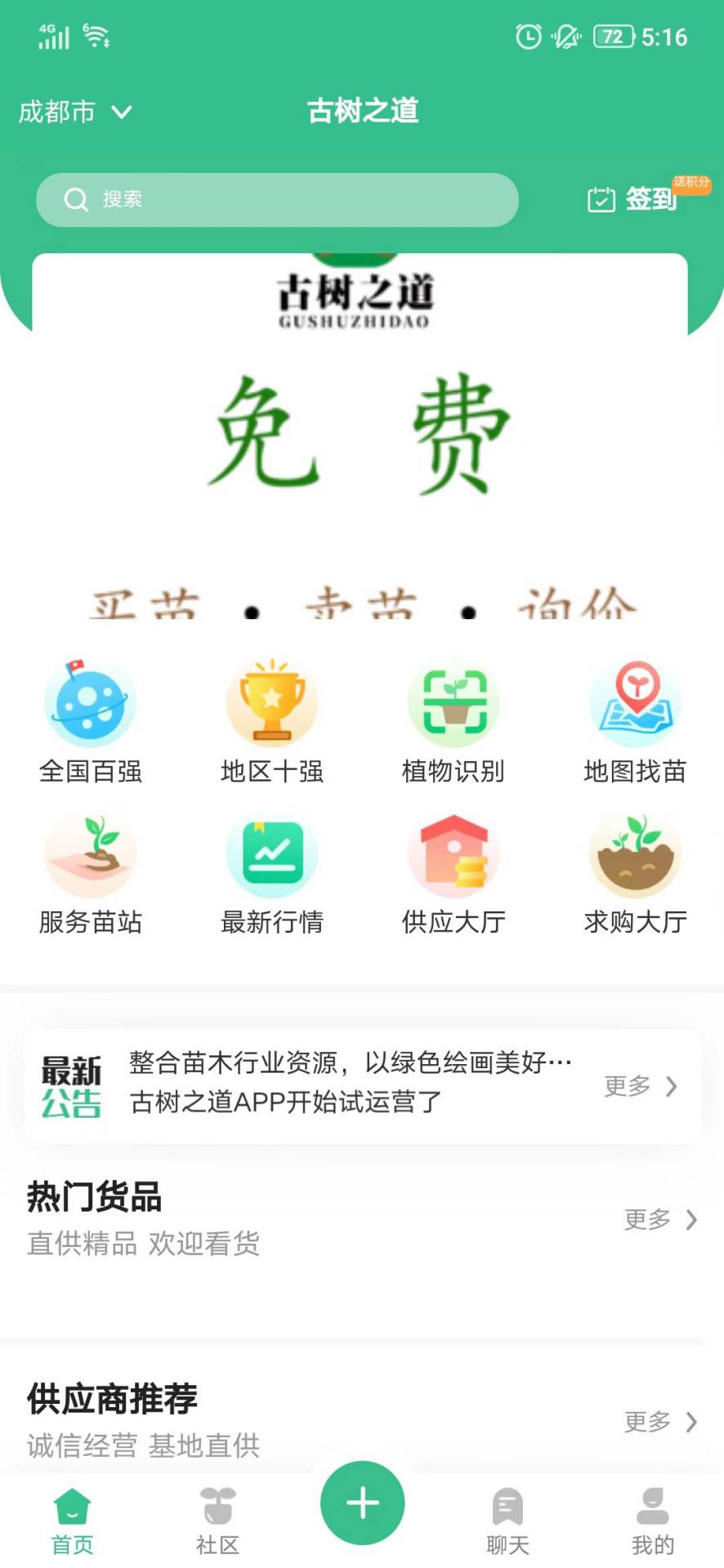Screen dimensions: 724x1568
Task: Switch to the 社区 tab
Action: pyautogui.click(x=217, y=1520)
